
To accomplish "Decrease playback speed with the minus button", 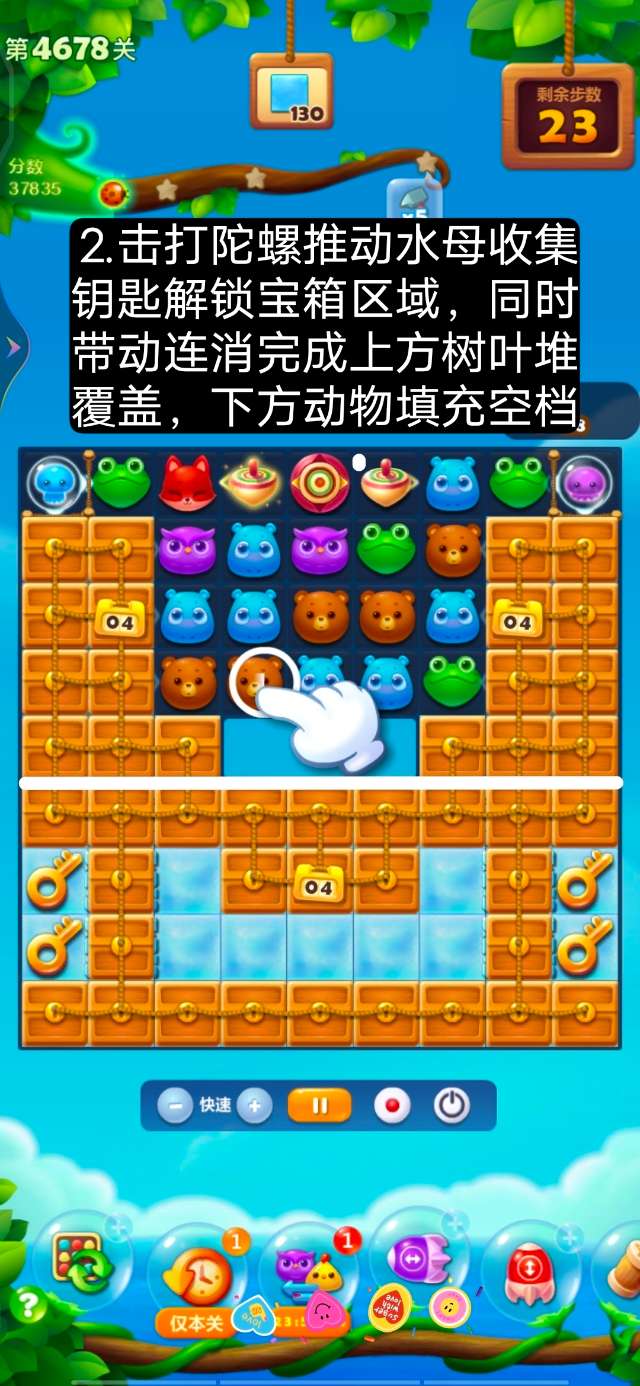I will [176, 1106].
